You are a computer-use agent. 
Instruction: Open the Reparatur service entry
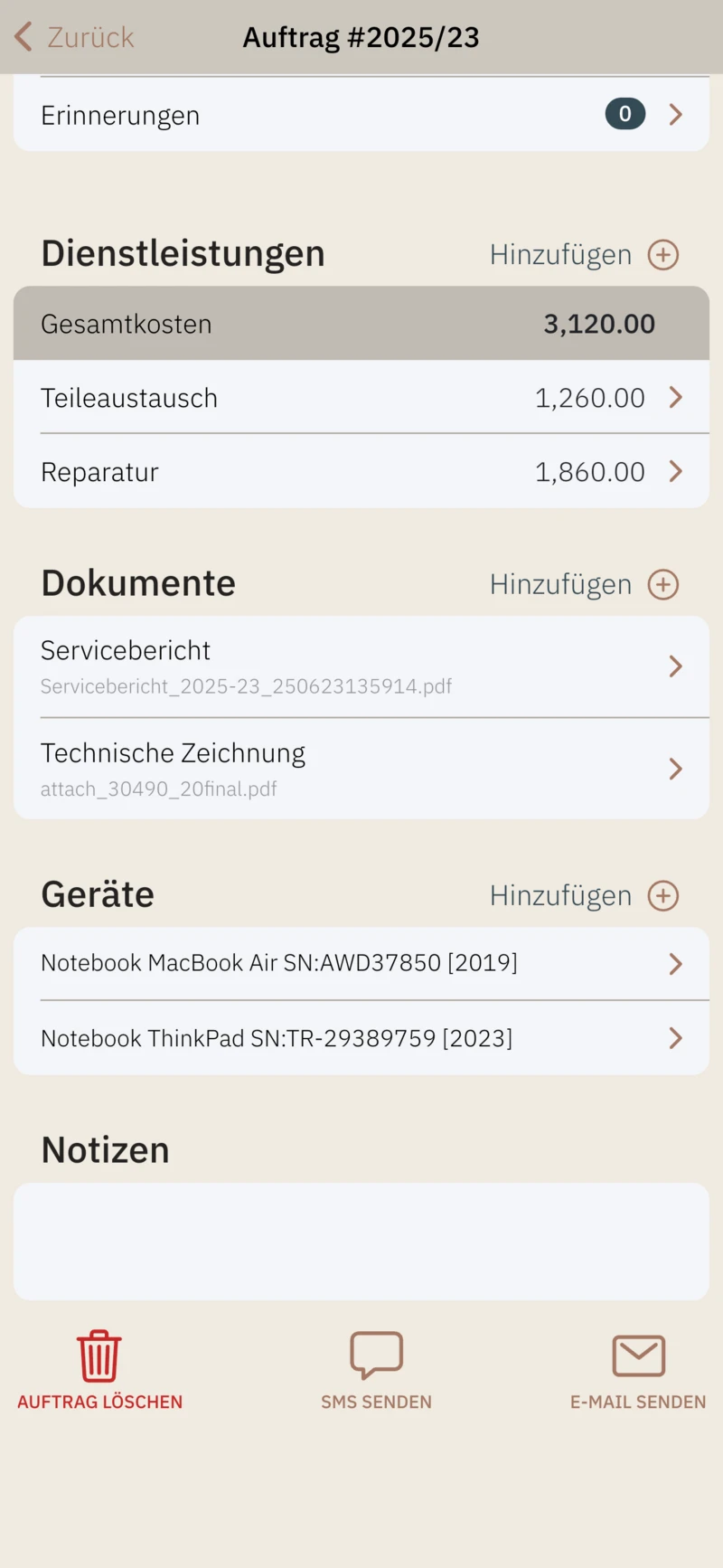tap(361, 472)
